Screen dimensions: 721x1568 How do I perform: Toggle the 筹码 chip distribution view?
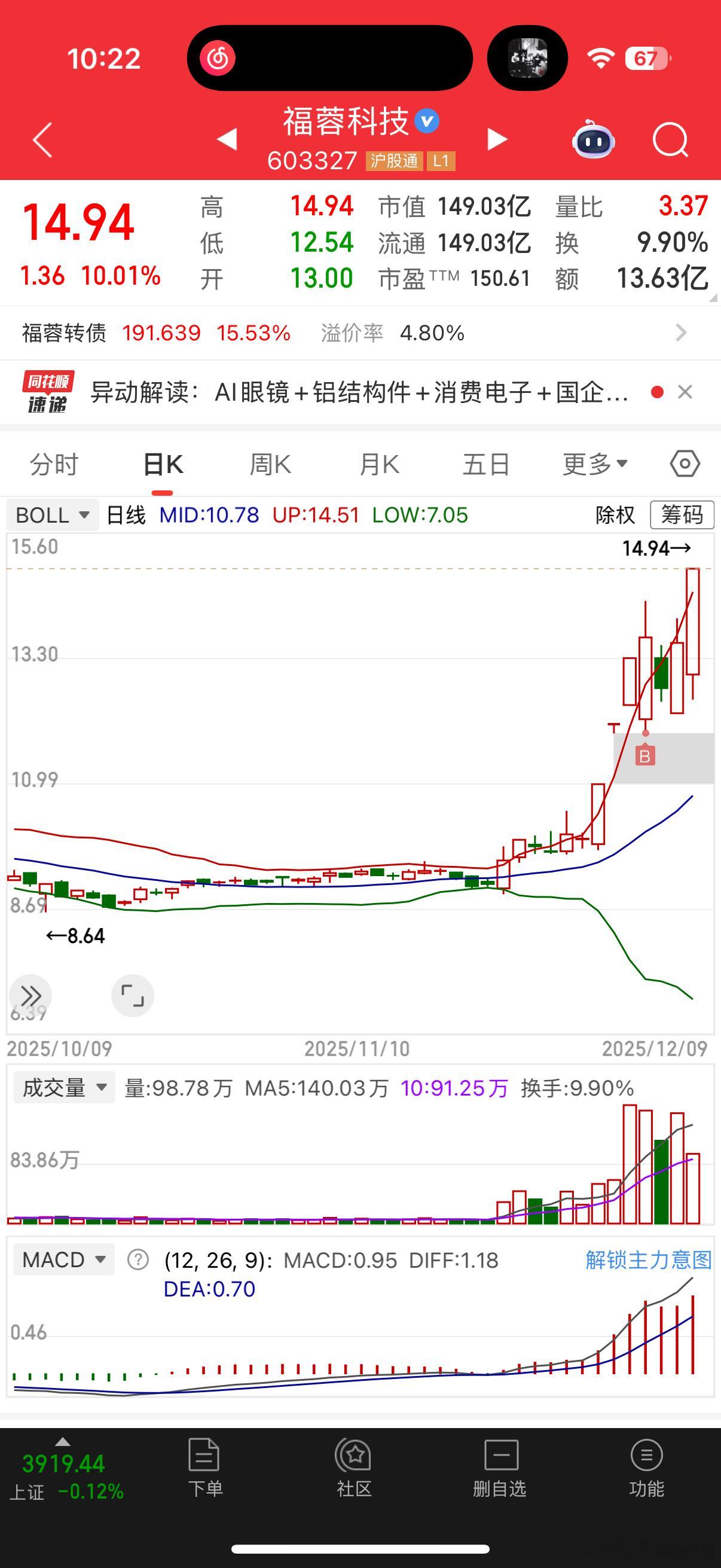(682, 514)
